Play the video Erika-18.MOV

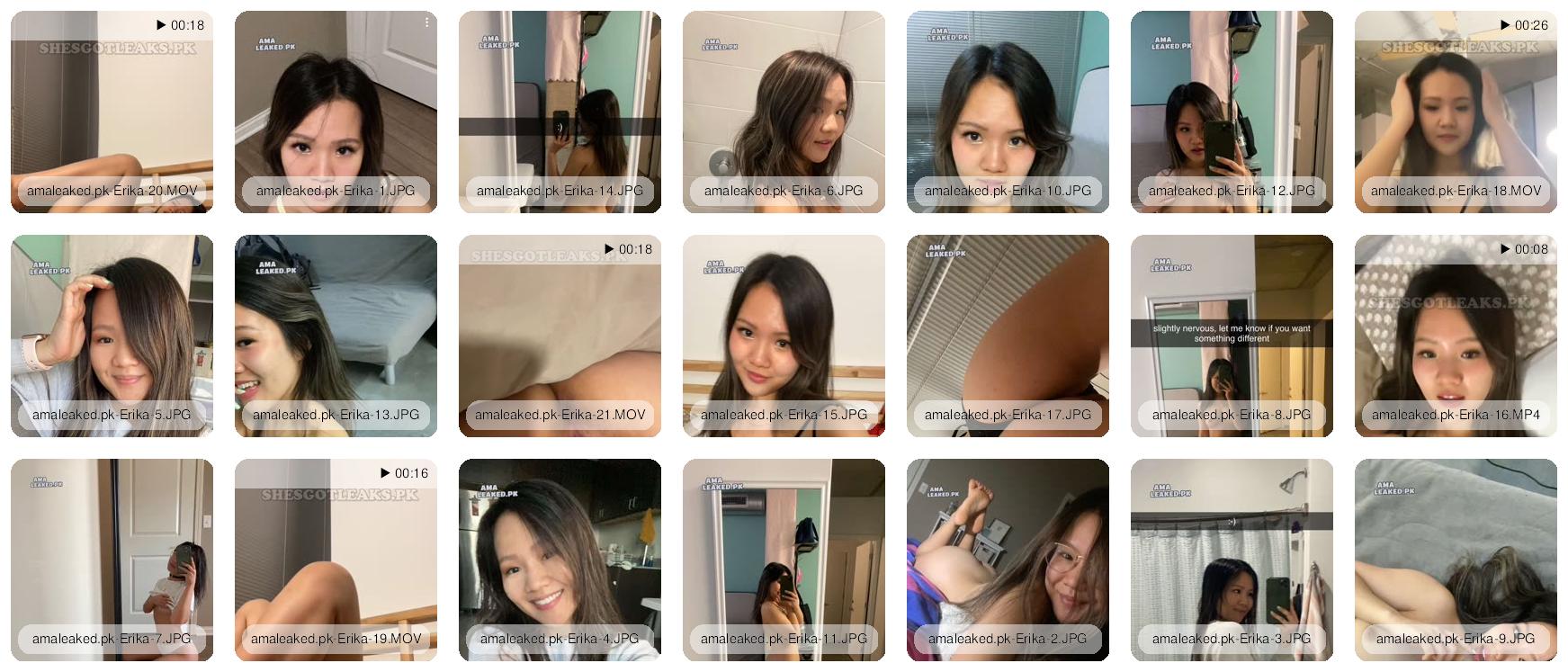pyautogui.click(x=1456, y=112)
